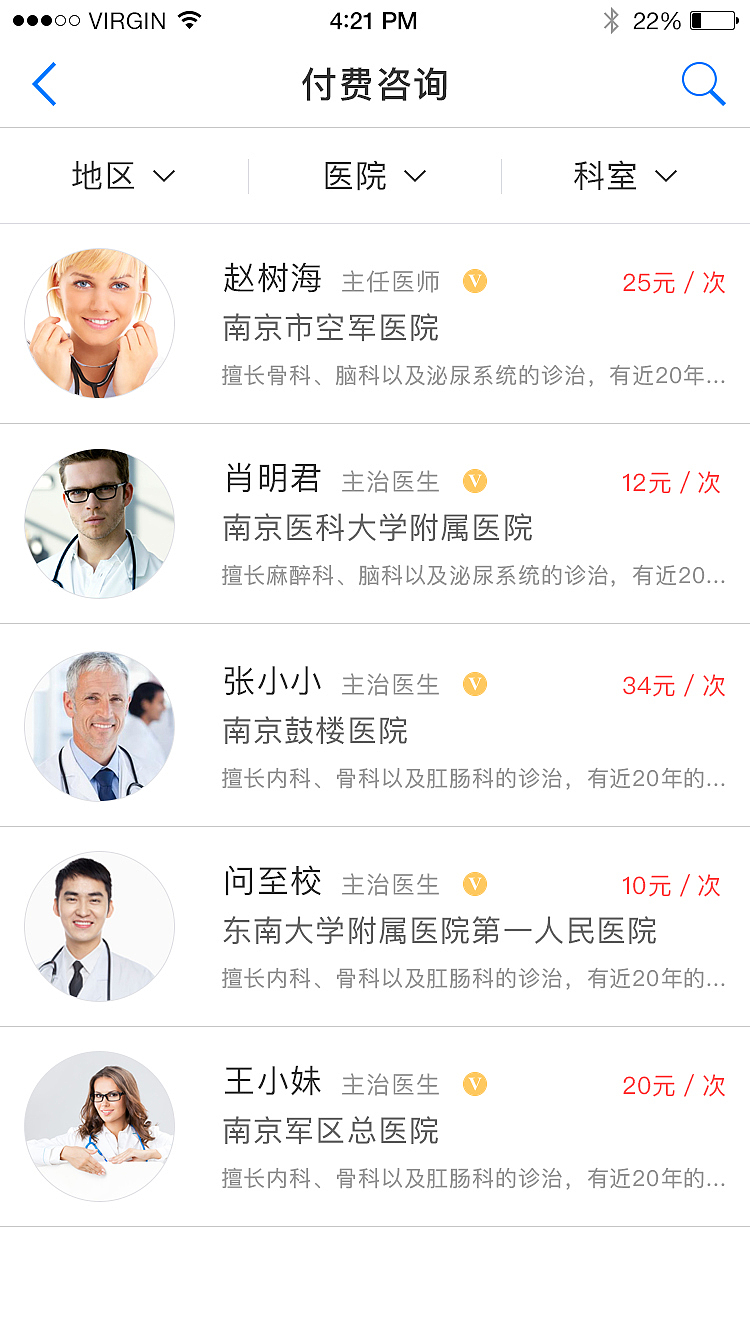This screenshot has height=1334, width=750.
Task: Tap the V certification badge next to 张小小
Action: tap(475, 684)
